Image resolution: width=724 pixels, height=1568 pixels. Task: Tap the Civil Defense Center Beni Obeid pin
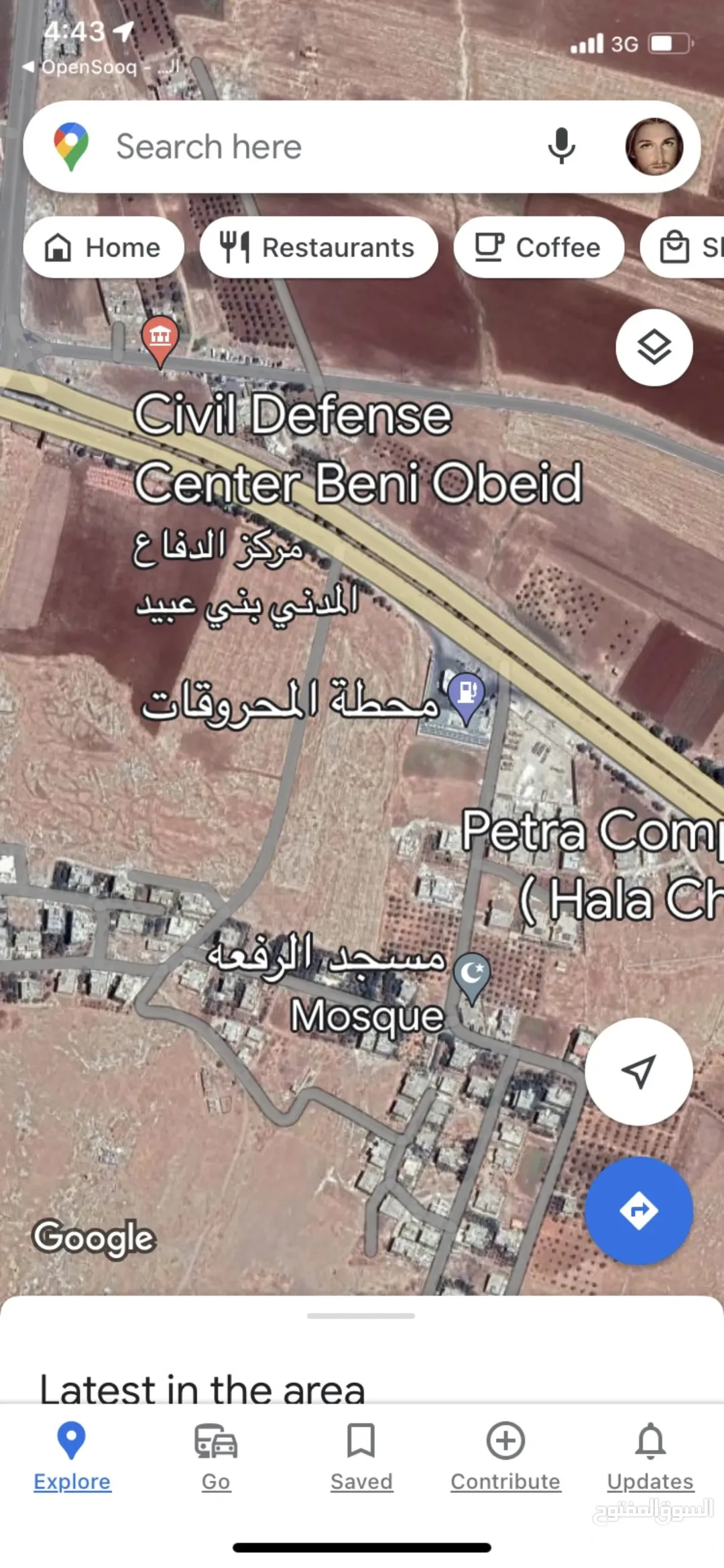pos(160,341)
